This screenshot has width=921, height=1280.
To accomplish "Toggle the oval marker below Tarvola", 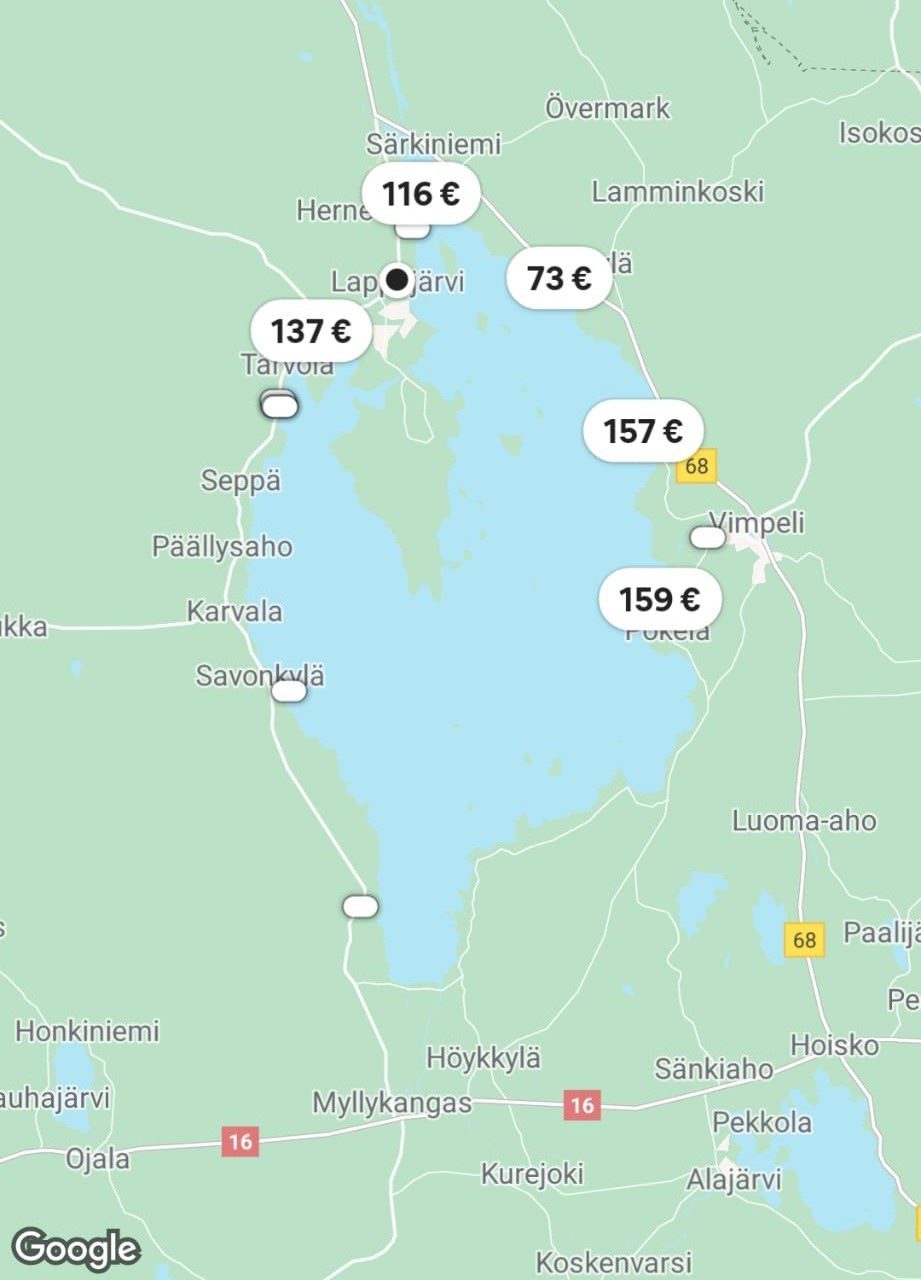I will [x=278, y=405].
